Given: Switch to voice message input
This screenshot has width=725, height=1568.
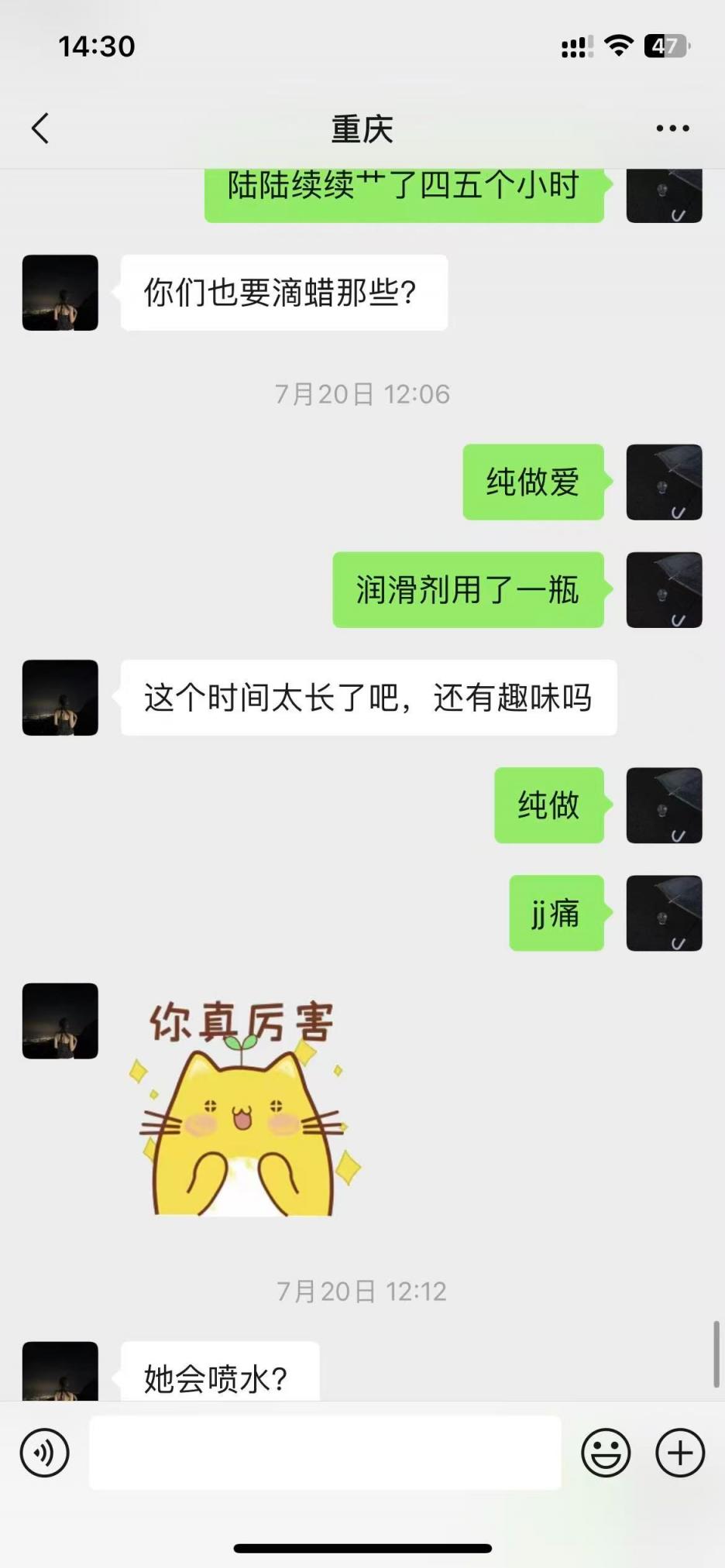Looking at the screenshot, I should pyautogui.click(x=45, y=1453).
